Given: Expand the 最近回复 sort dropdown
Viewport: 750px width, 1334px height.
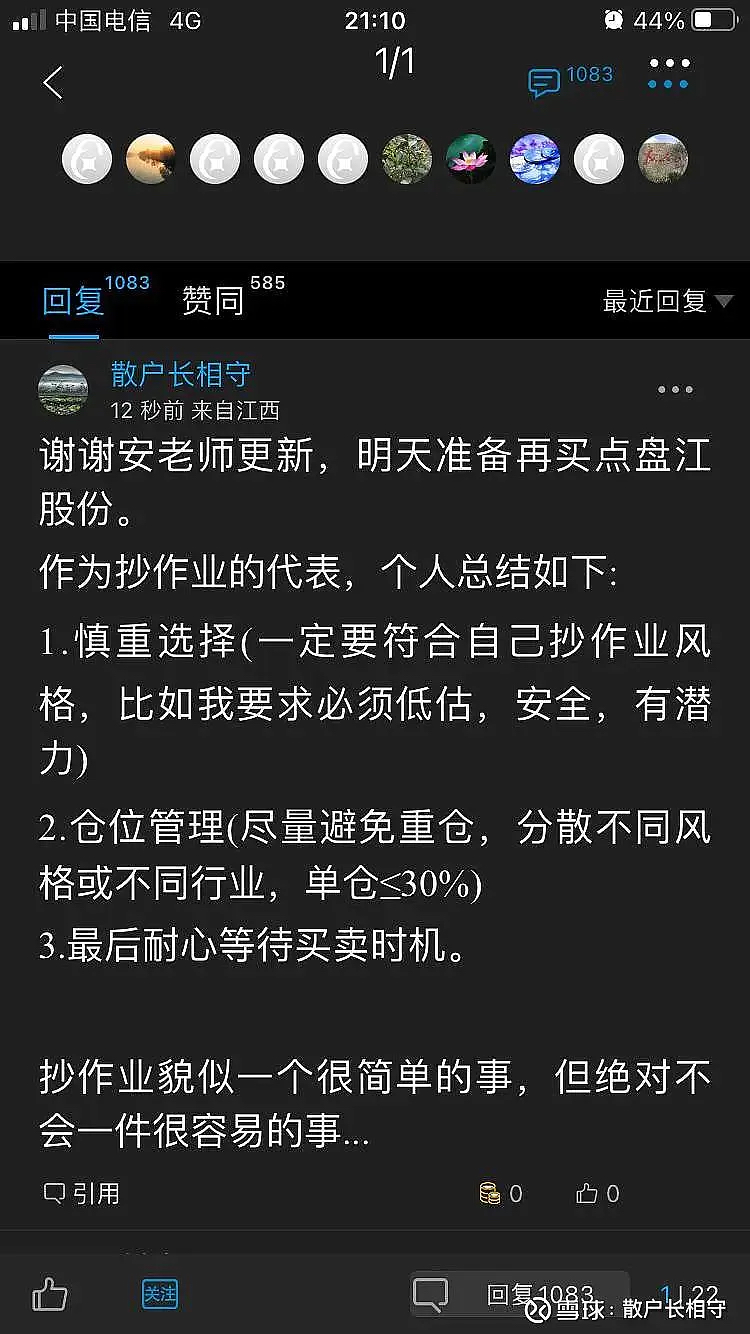Looking at the screenshot, I should point(667,300).
